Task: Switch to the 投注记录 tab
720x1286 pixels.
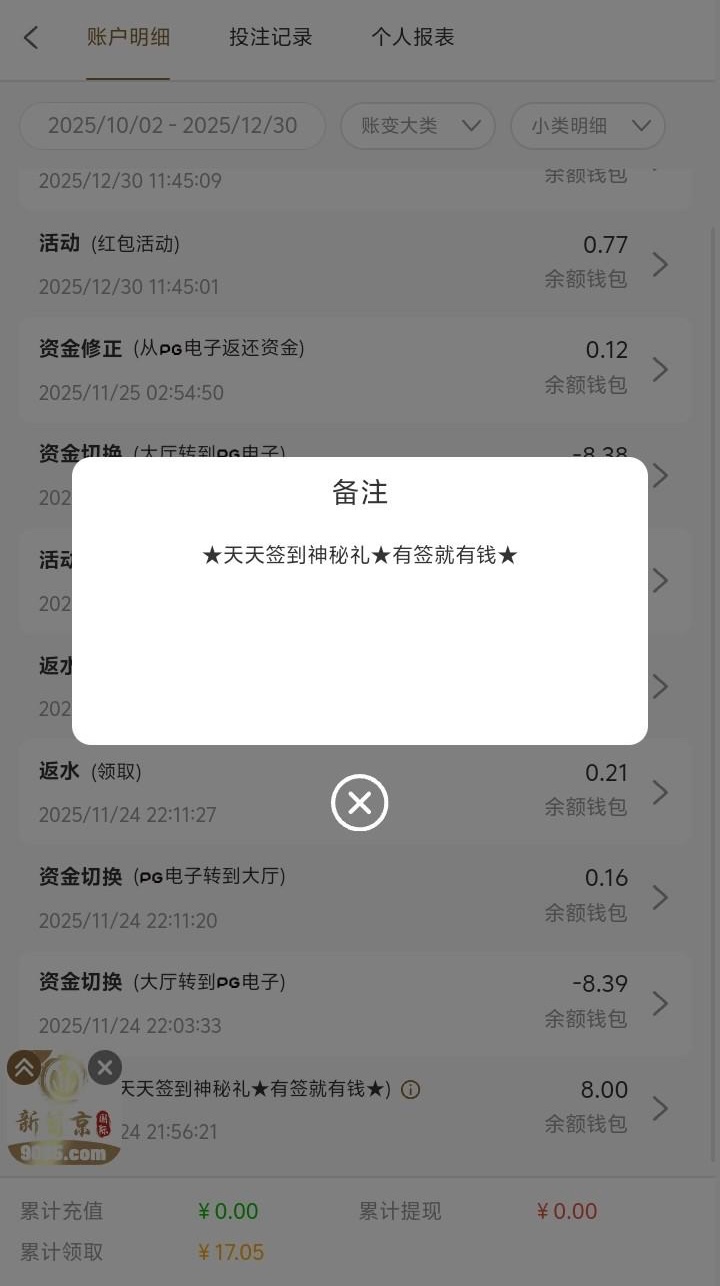Action: [x=271, y=38]
